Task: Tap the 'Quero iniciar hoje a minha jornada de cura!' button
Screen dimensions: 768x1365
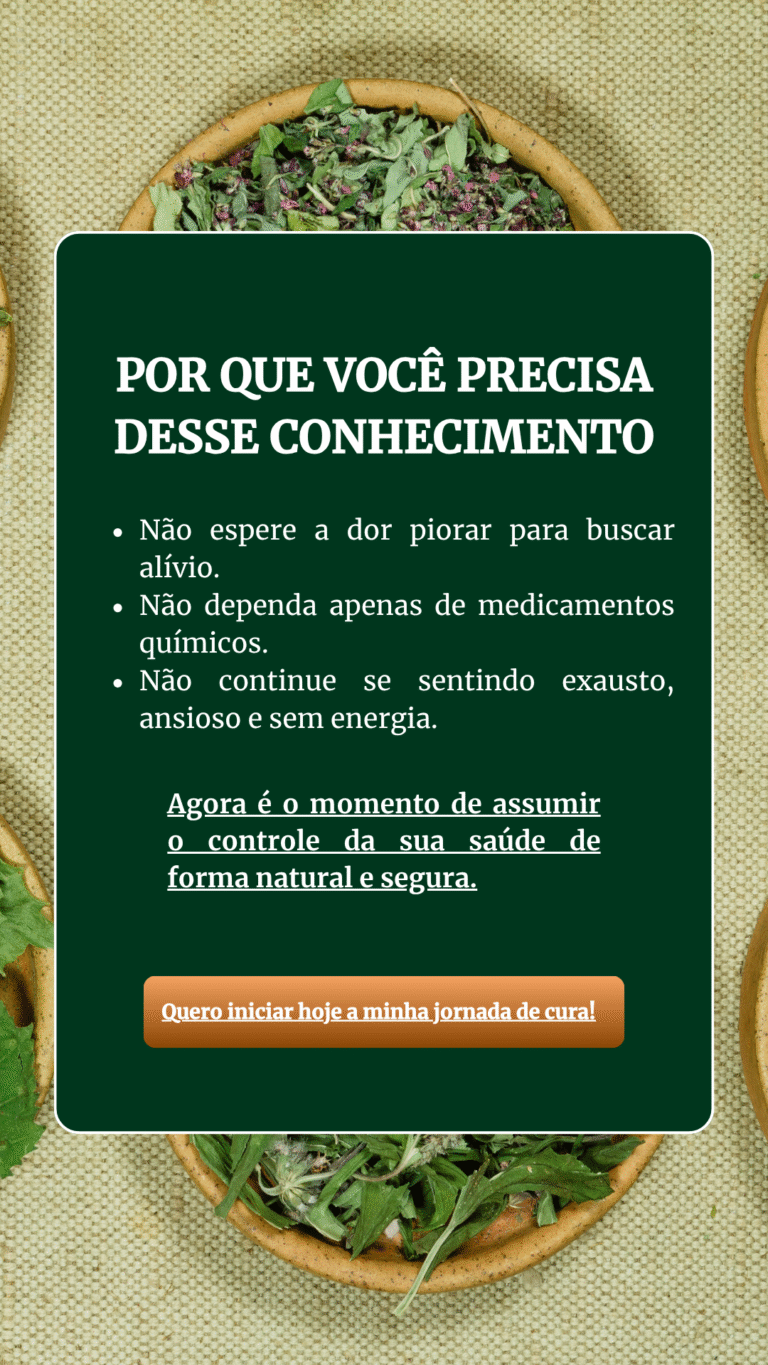Action: 384,1011
